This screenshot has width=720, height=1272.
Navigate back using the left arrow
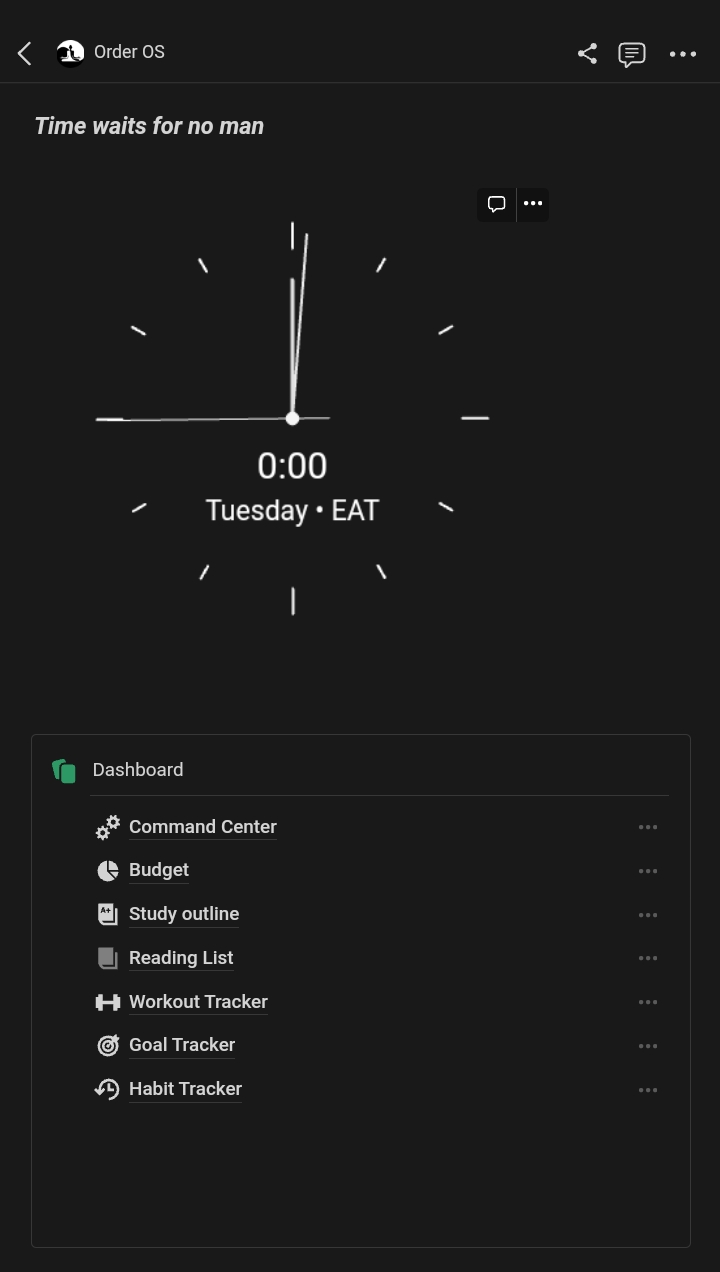pos(24,52)
